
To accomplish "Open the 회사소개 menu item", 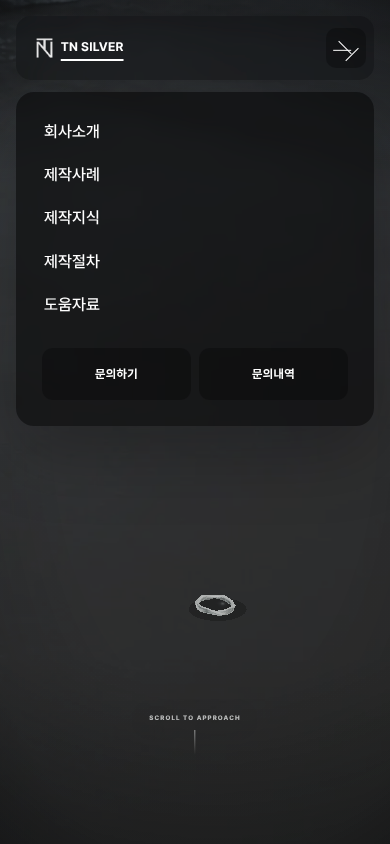I will pyautogui.click(x=72, y=131).
